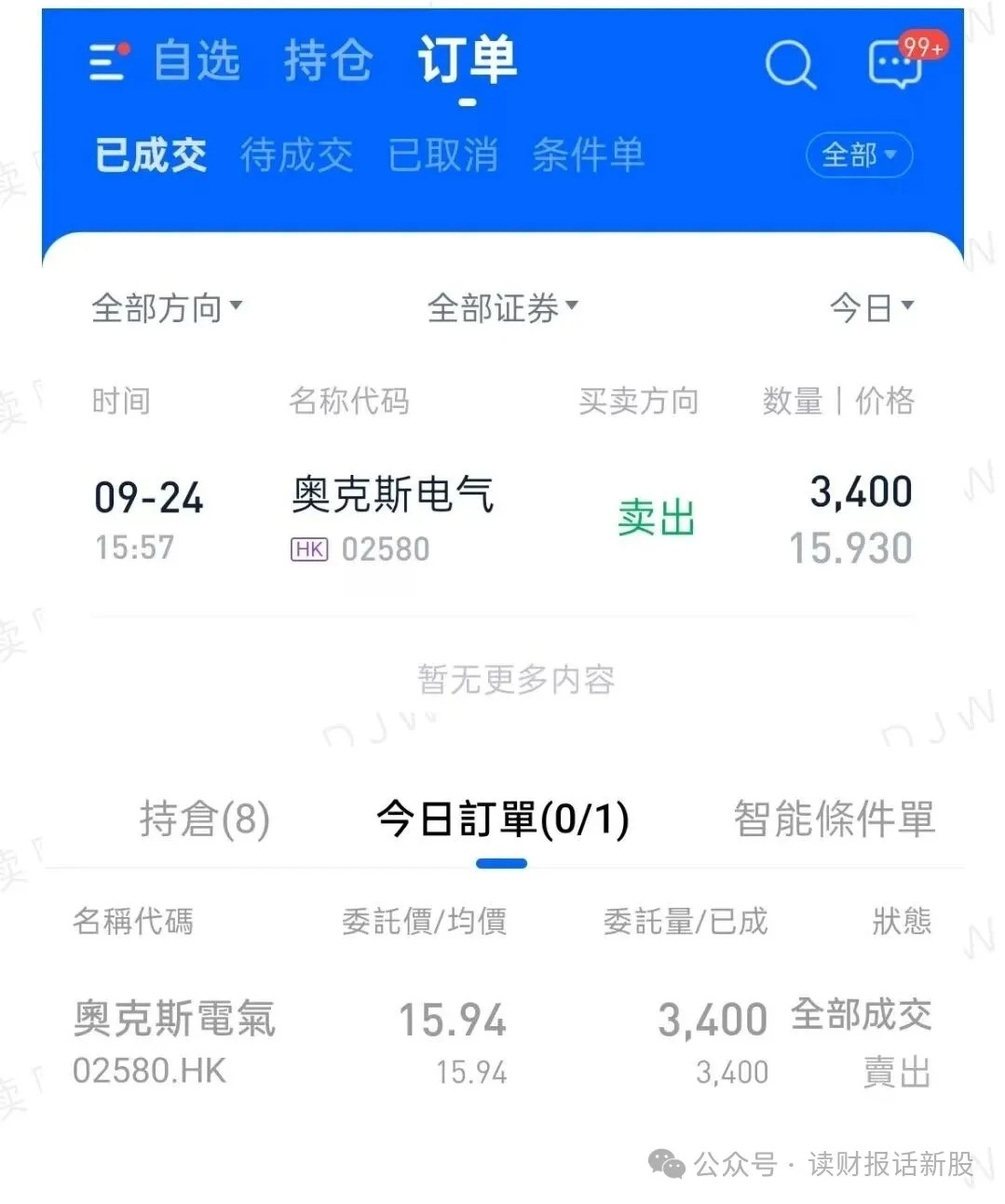Show 已成交 filled orders

[x=151, y=155]
